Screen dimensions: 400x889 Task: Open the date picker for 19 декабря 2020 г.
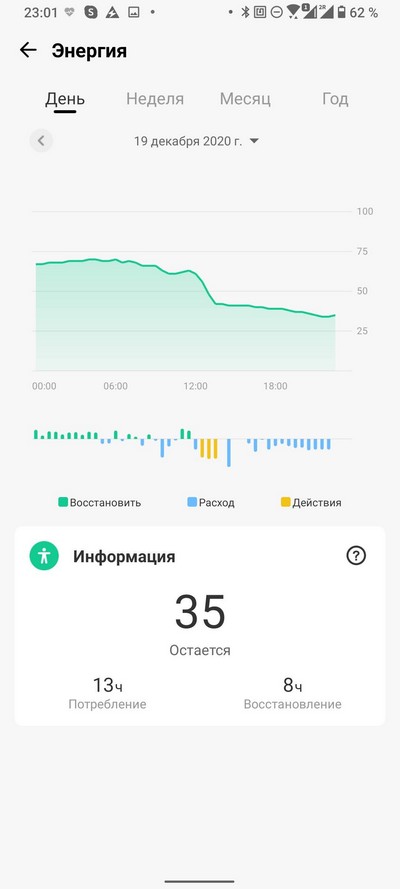(196, 141)
